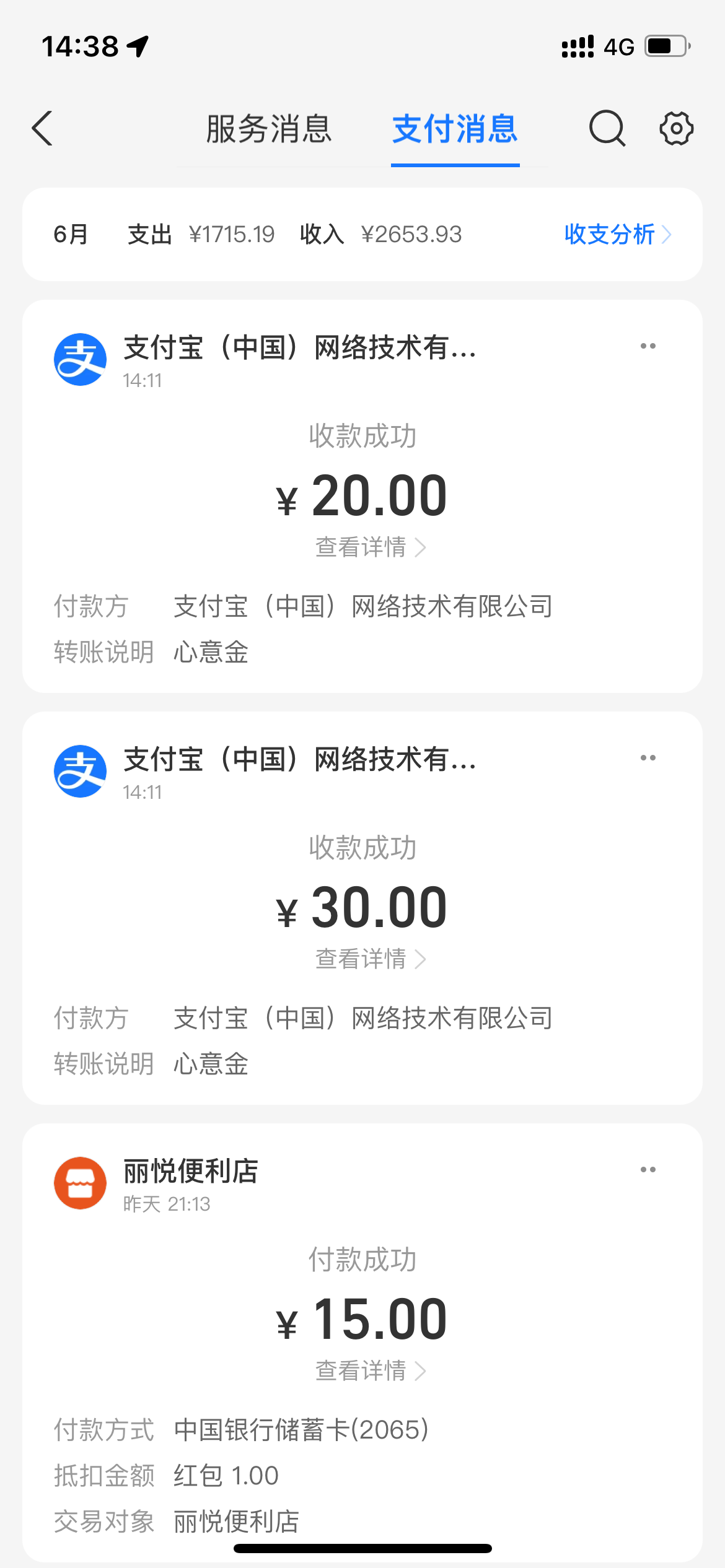Switch to the 服务消息 tab
The image size is (725, 1568).
pyautogui.click(x=269, y=129)
